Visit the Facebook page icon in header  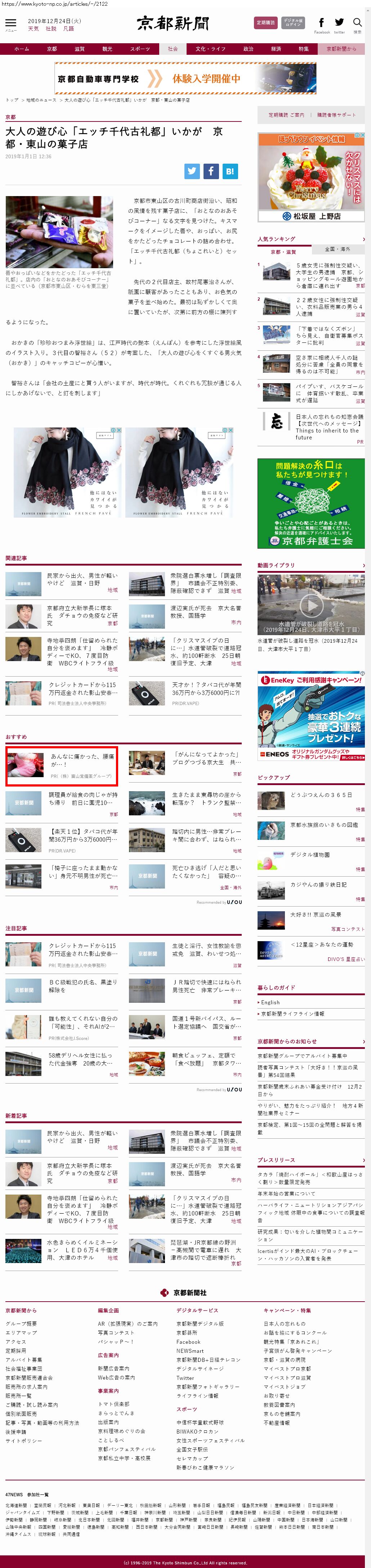coord(322,23)
